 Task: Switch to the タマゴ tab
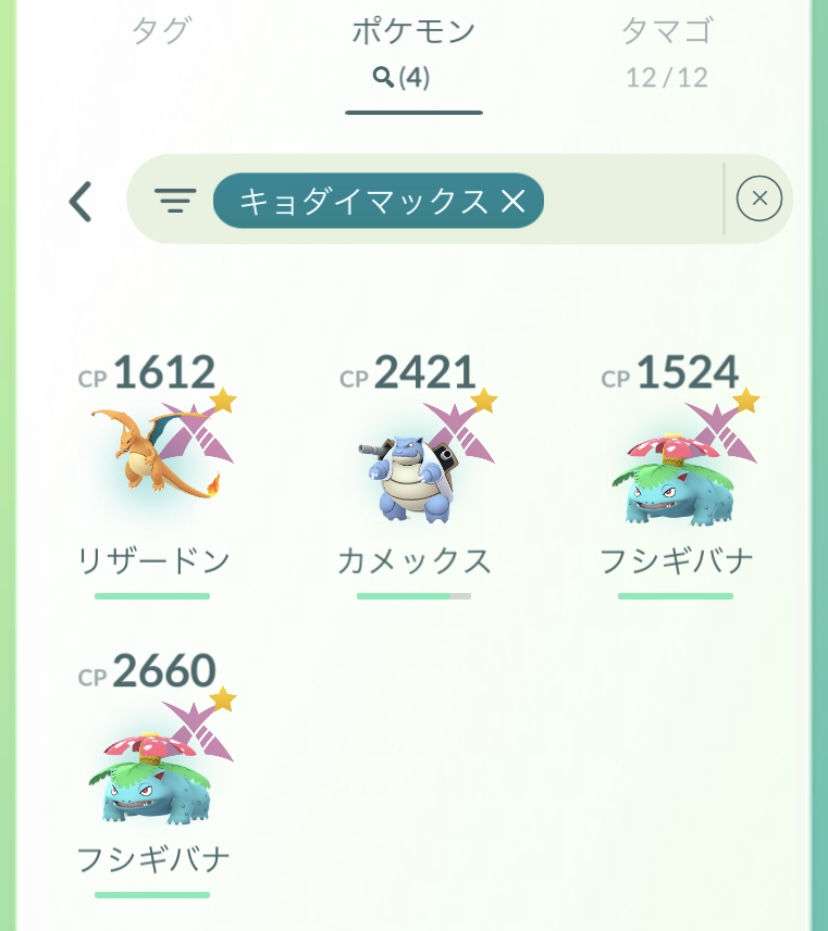[x=667, y=52]
